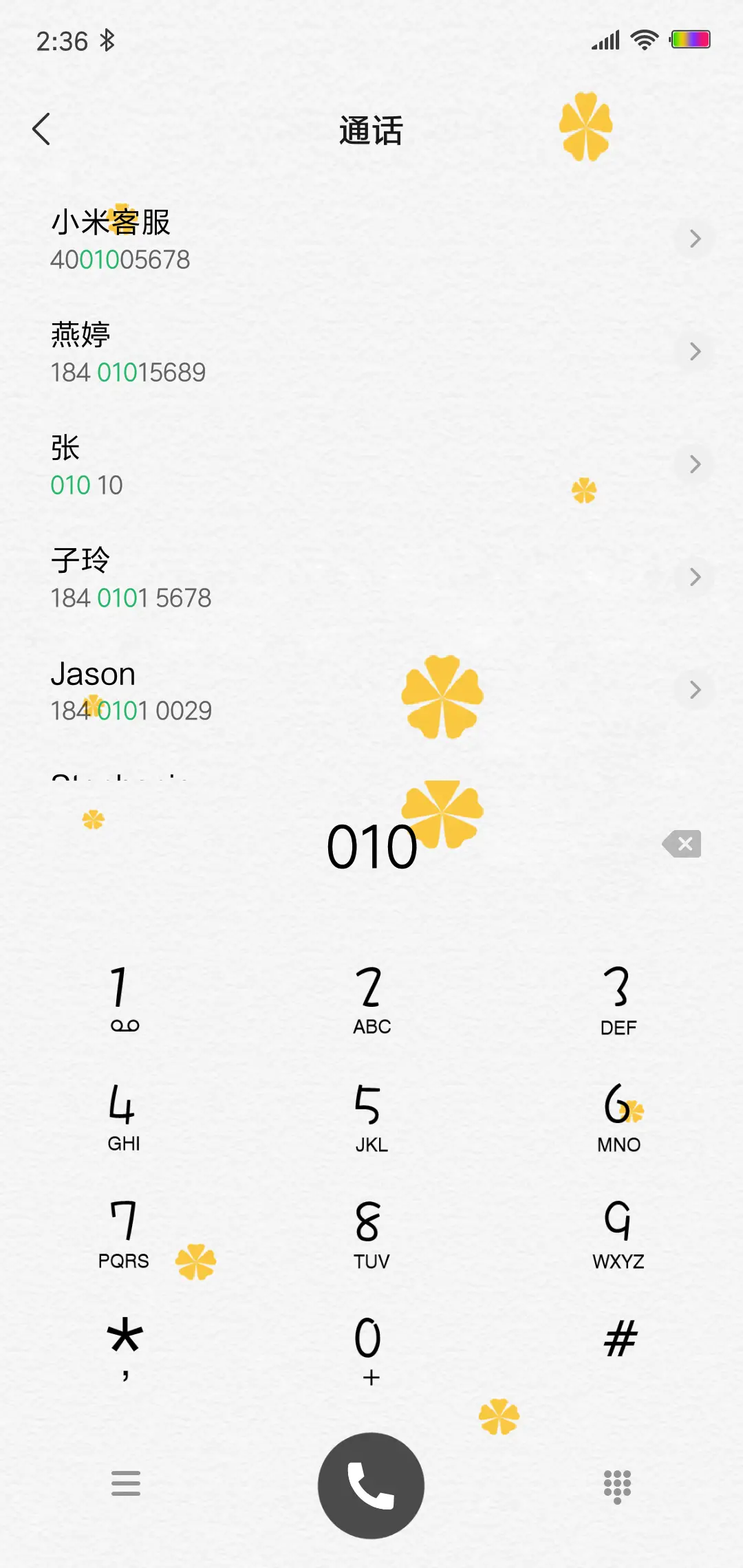Select contact 子玲 from the list
The image size is (743, 1568).
131,578
